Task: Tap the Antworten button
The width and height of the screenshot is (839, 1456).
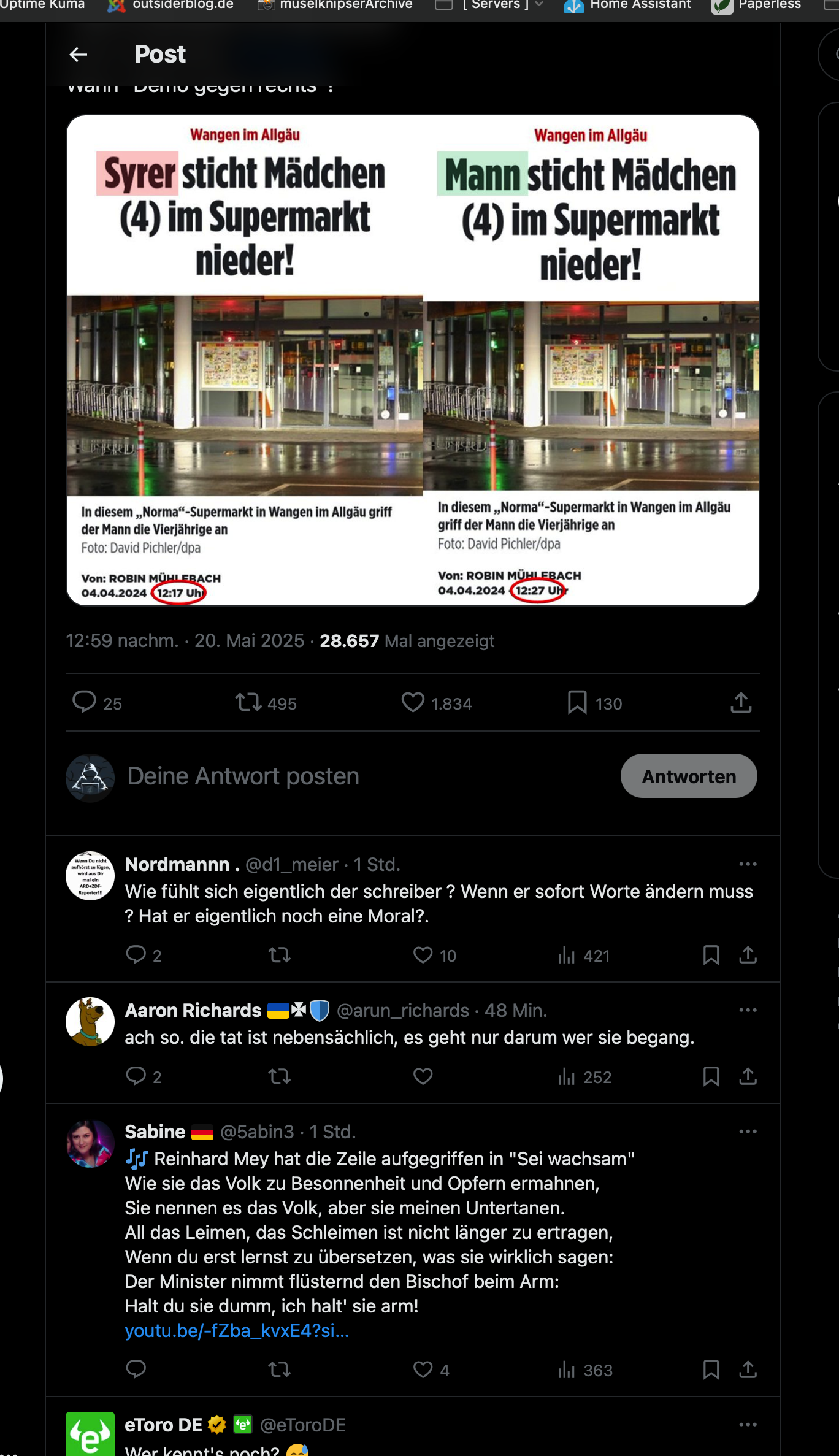Action: click(689, 776)
